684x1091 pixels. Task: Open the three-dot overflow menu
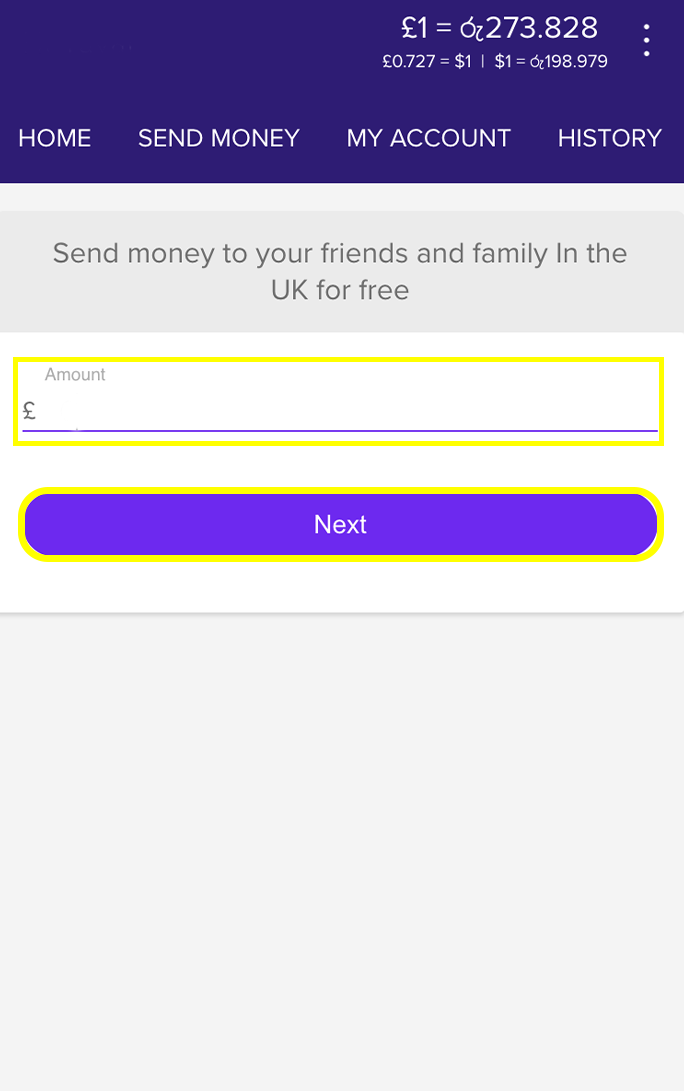[x=647, y=40]
